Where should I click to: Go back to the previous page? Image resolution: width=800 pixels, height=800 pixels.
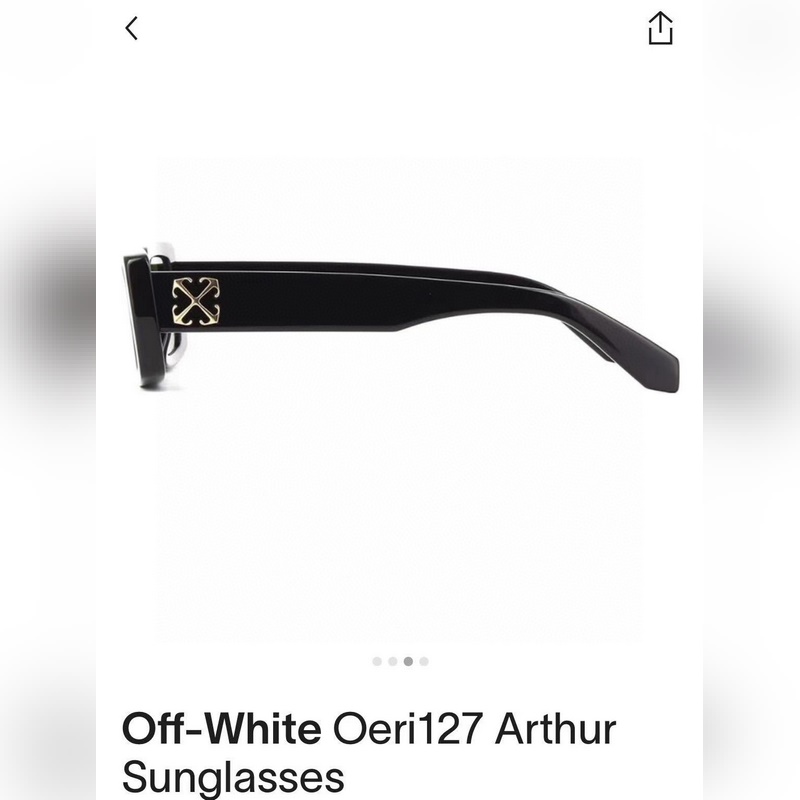tap(131, 28)
